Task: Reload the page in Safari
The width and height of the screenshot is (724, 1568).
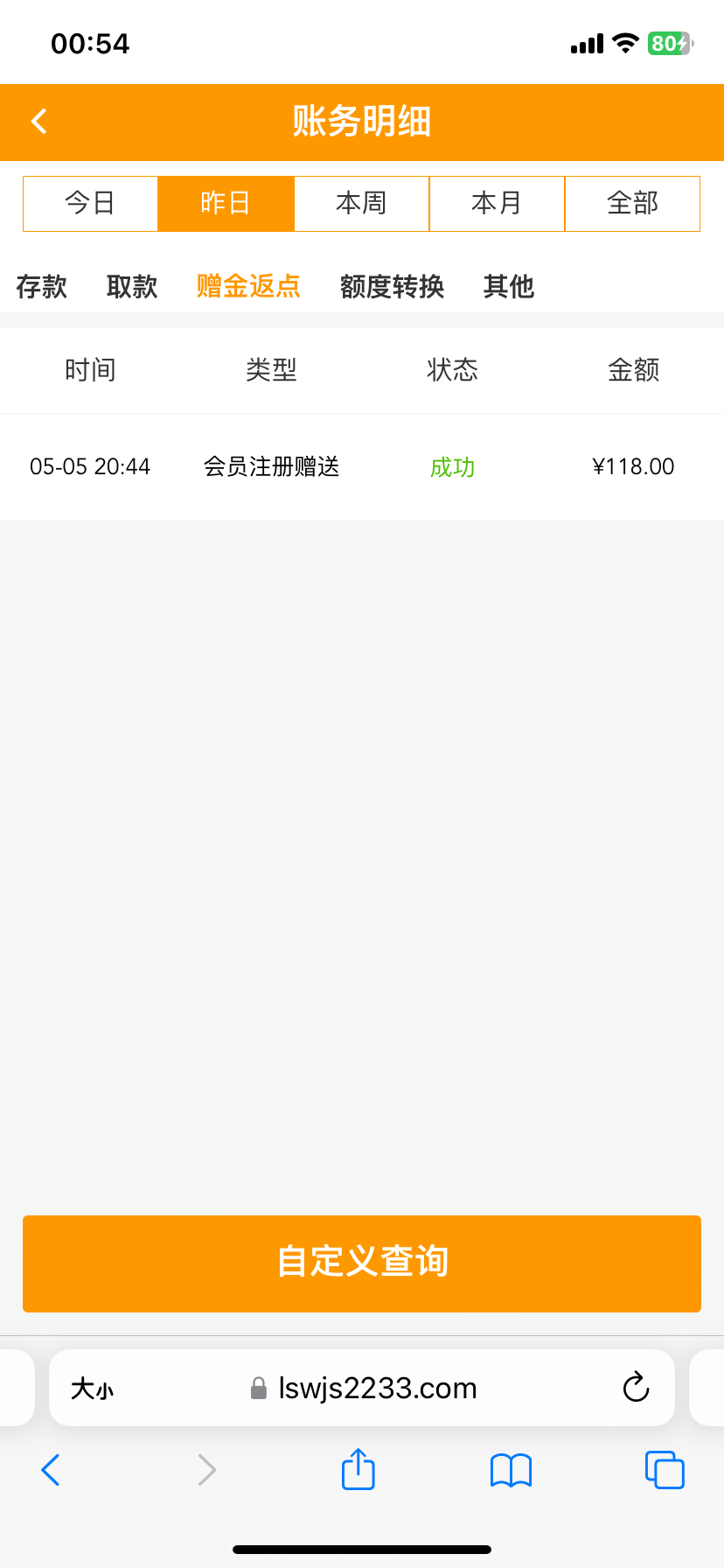Action: (636, 1387)
